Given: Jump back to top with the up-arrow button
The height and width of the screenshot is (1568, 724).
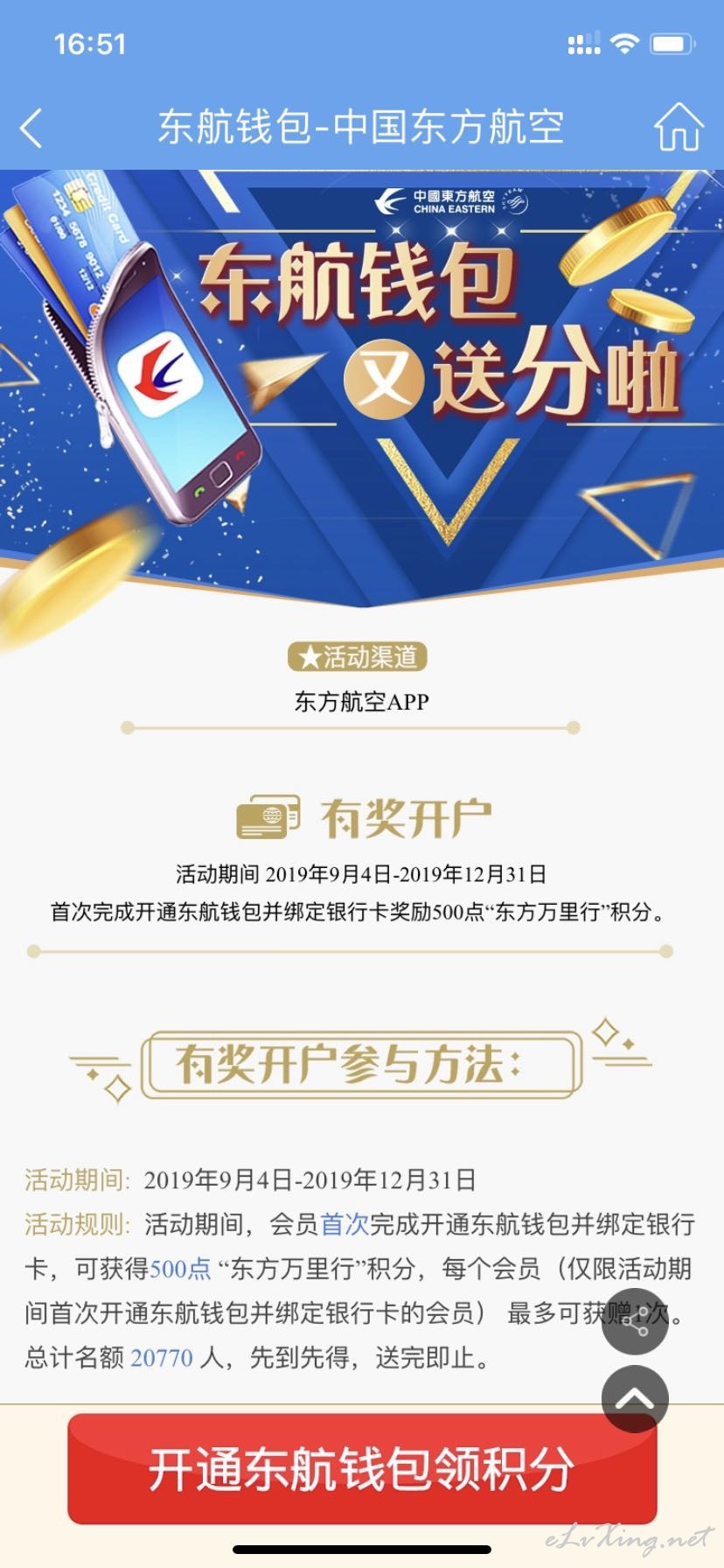Looking at the screenshot, I should tap(635, 1399).
